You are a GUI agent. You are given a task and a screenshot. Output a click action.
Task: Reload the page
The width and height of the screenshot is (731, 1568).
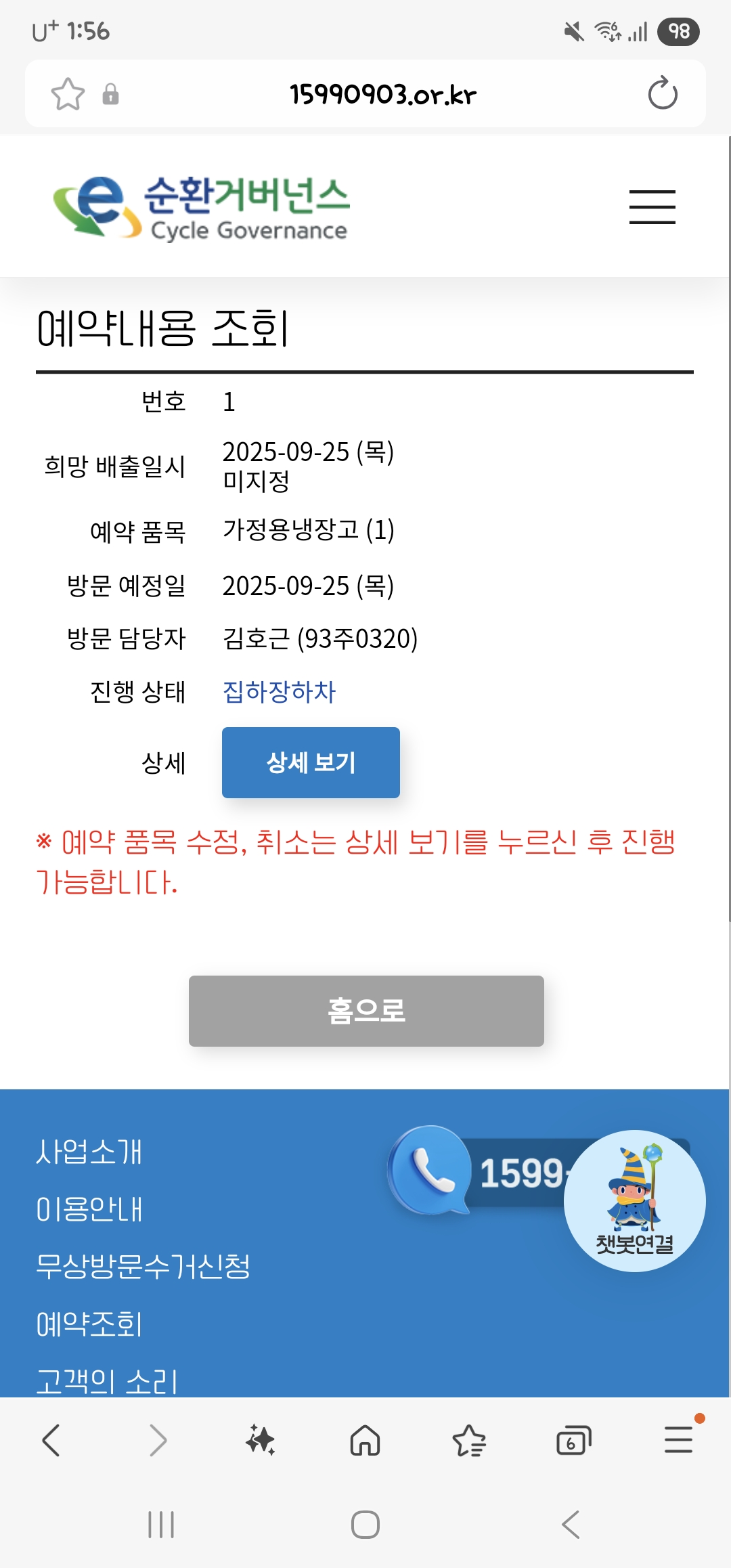coord(662,94)
